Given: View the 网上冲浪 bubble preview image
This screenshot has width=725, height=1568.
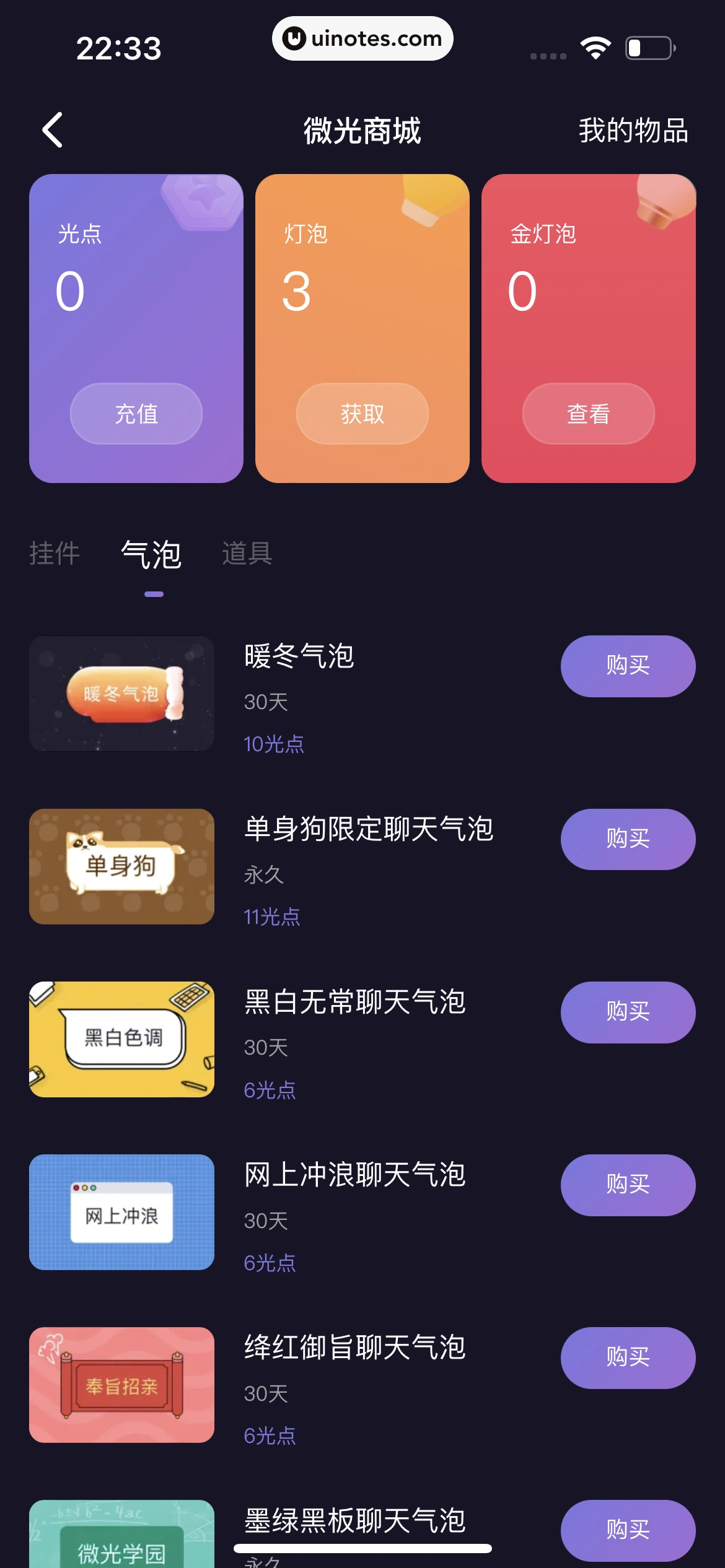Looking at the screenshot, I should pyautogui.click(x=122, y=1212).
